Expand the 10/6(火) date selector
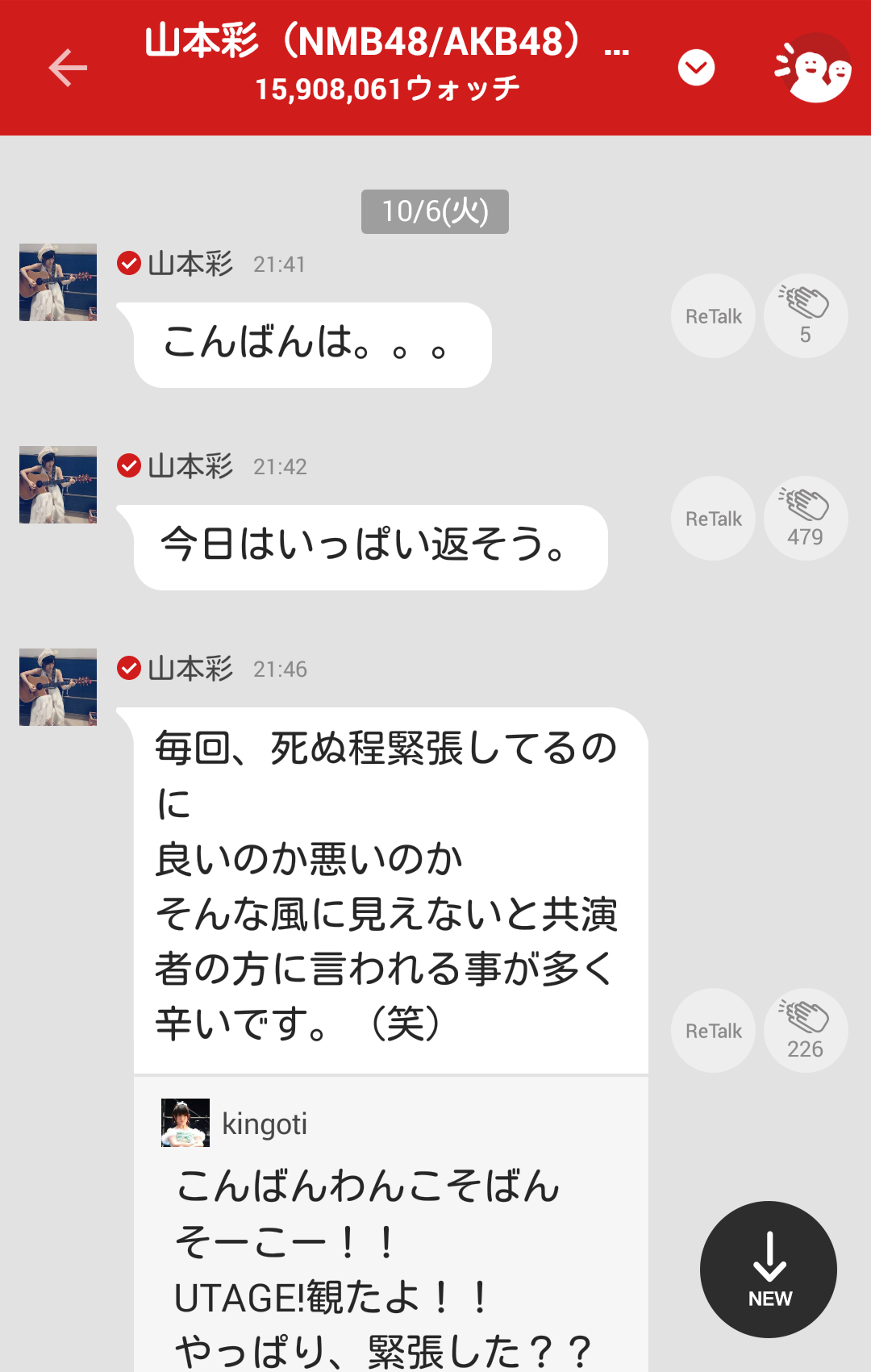The height and width of the screenshot is (1372, 871). (x=435, y=211)
